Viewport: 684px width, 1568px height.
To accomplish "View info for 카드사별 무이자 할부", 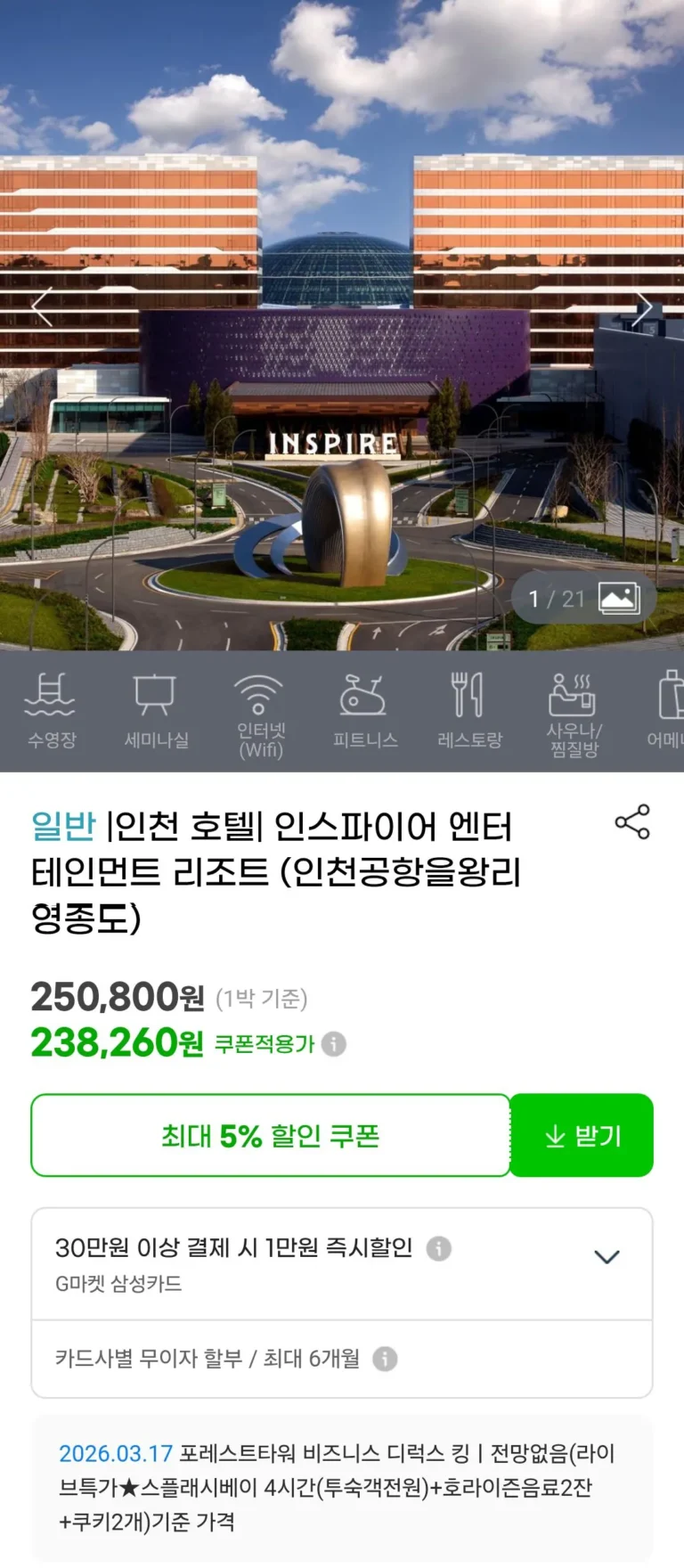I will (x=385, y=1359).
